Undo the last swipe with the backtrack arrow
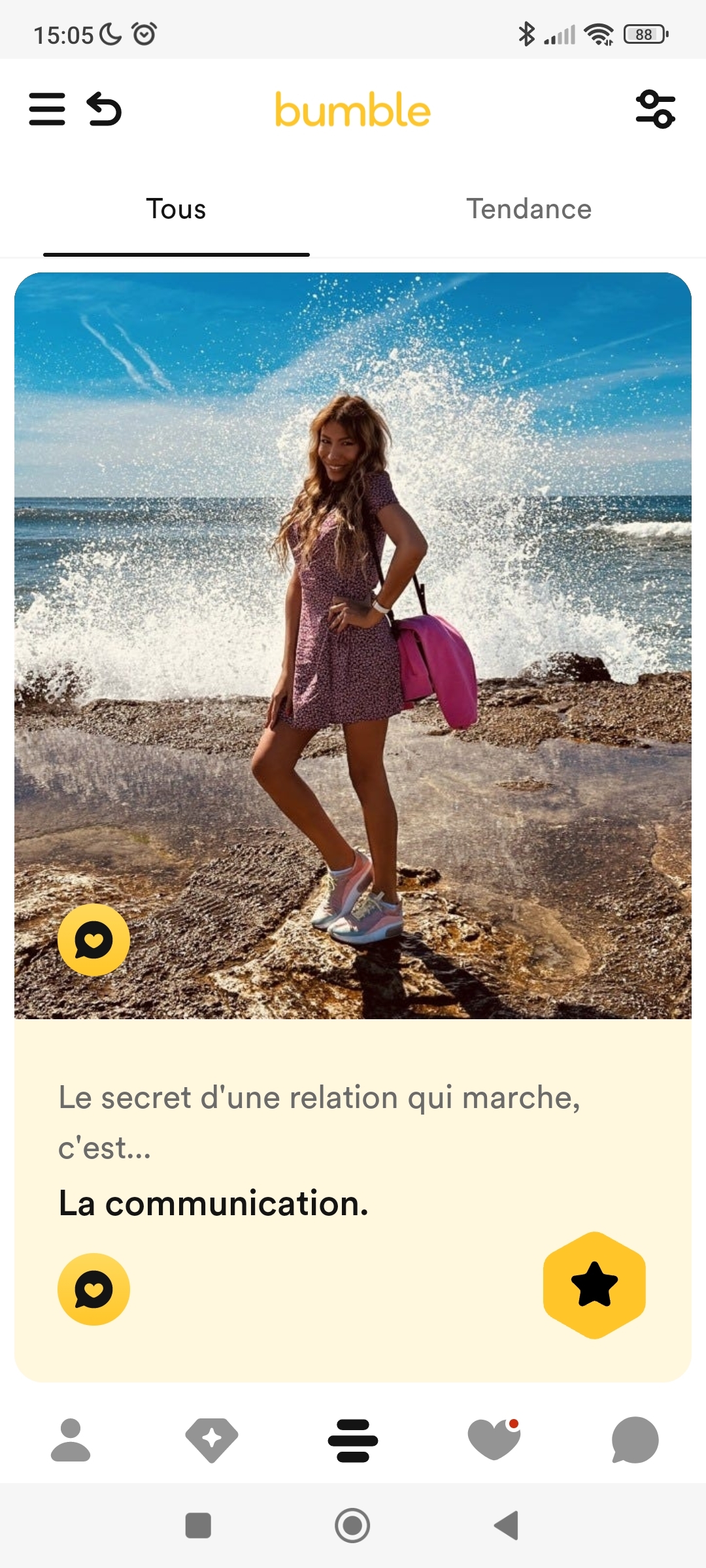 (105, 108)
